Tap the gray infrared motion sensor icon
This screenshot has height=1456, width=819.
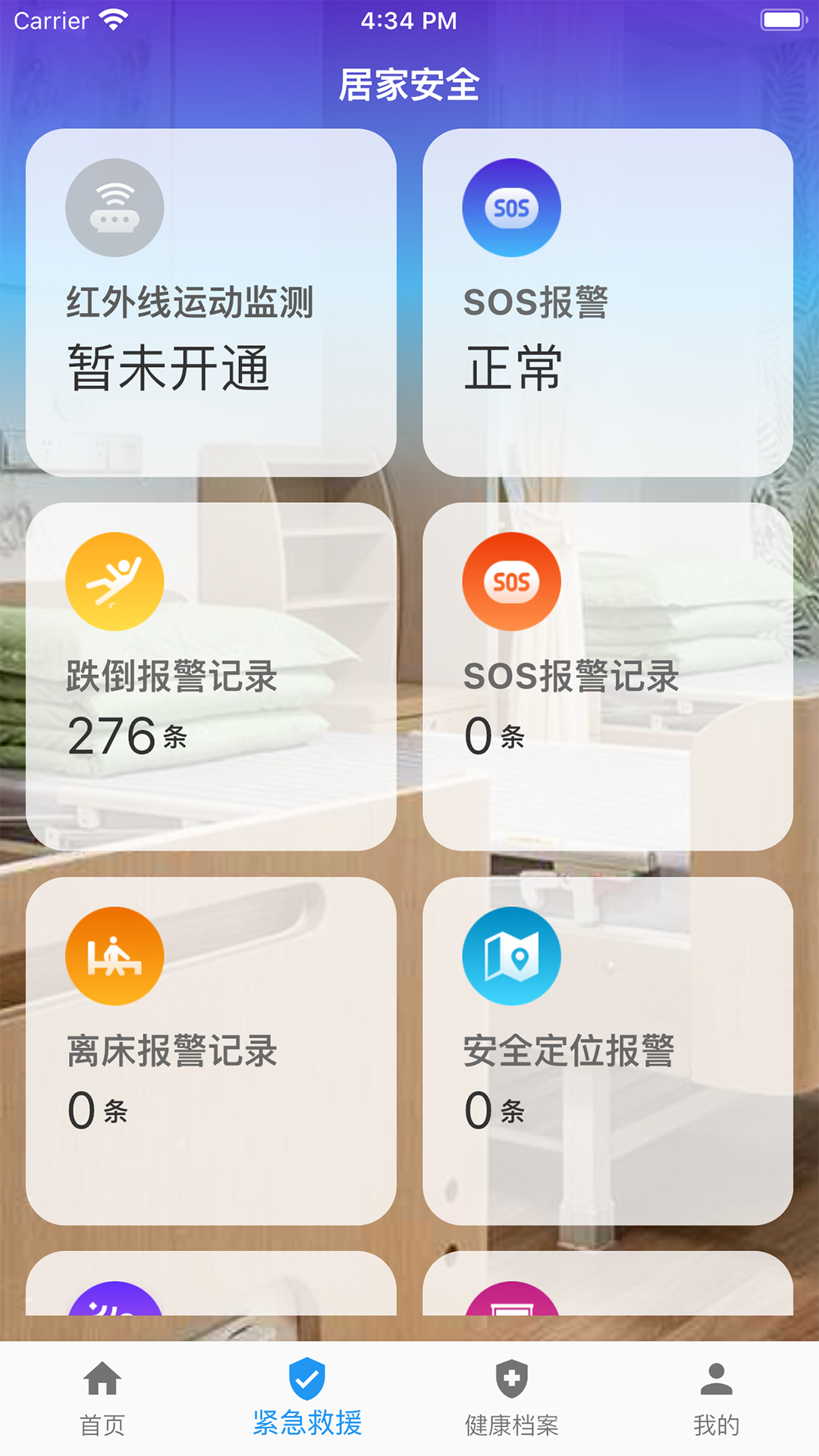pos(115,209)
